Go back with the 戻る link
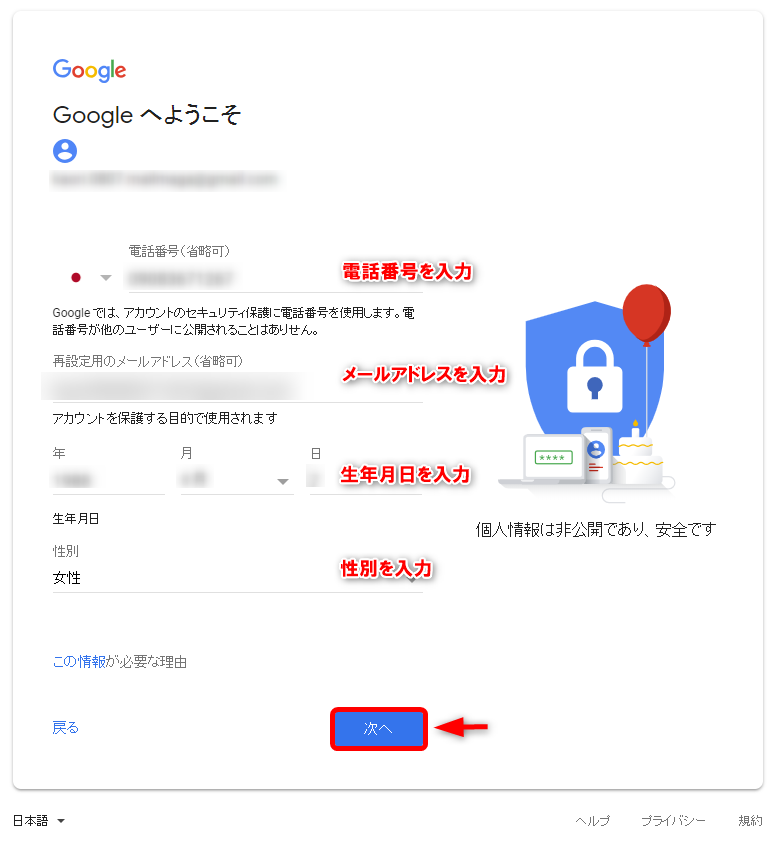Viewport: 778px width, 841px height. pyautogui.click(x=65, y=728)
